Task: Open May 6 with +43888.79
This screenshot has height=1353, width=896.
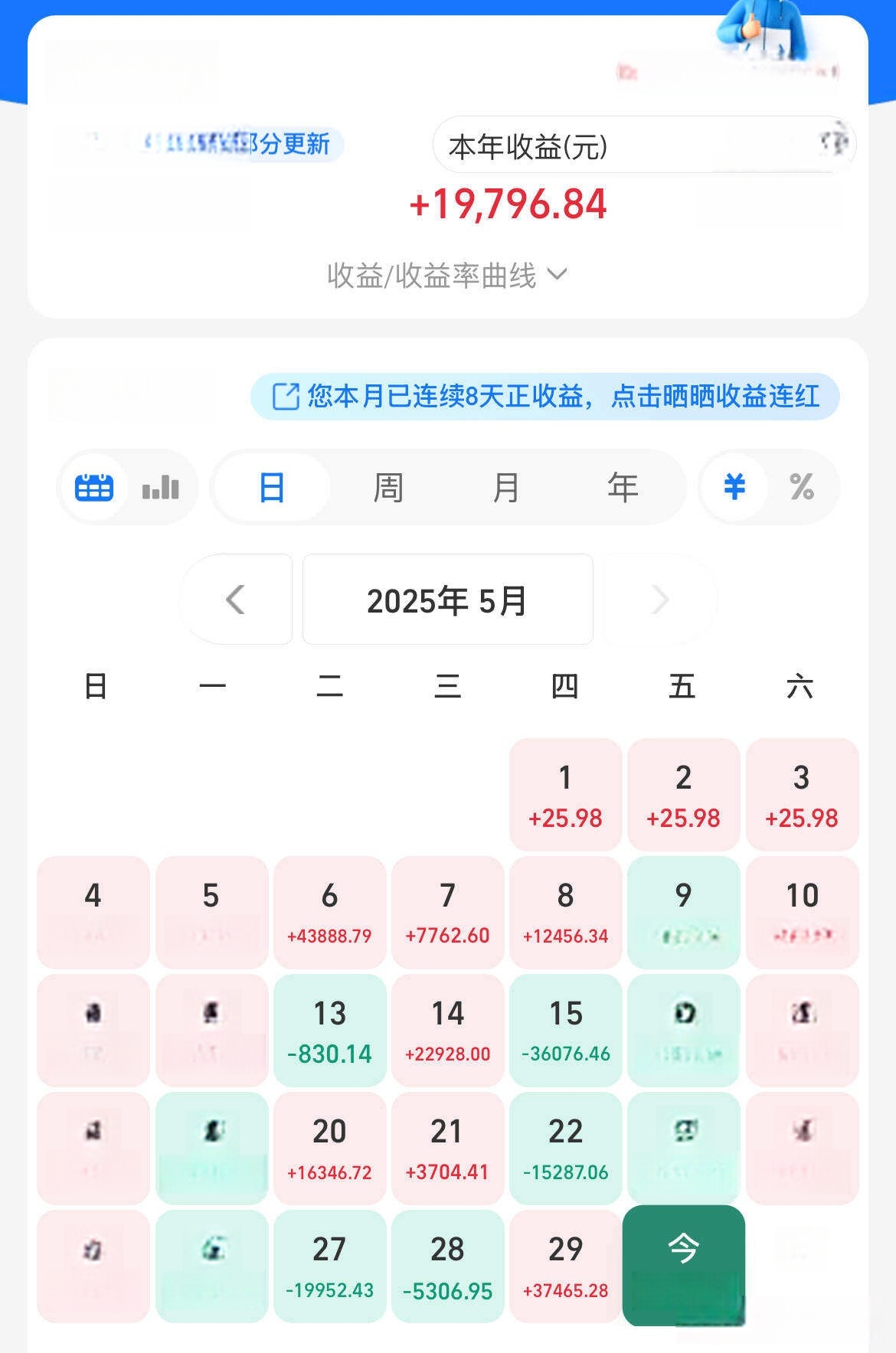Action: pos(329,912)
